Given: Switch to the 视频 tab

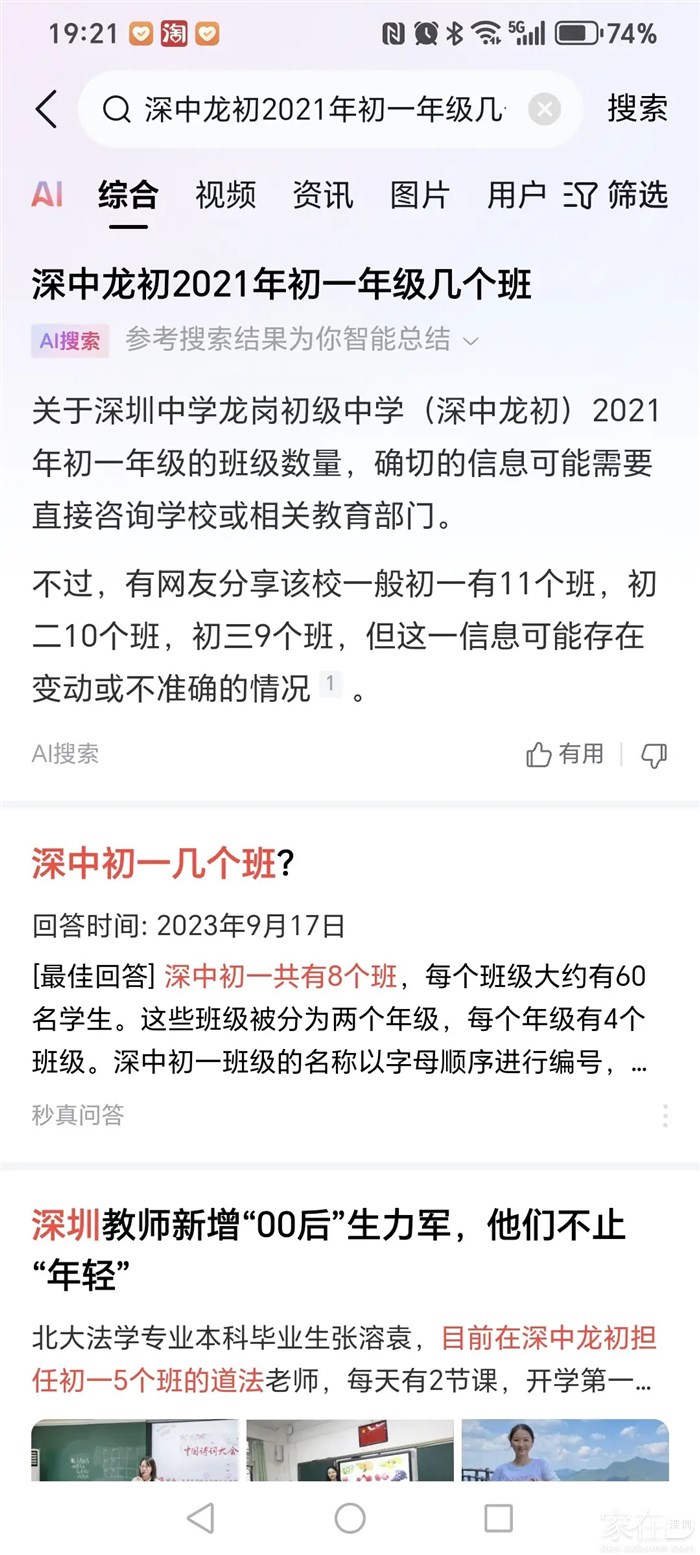Looking at the screenshot, I should click(225, 194).
